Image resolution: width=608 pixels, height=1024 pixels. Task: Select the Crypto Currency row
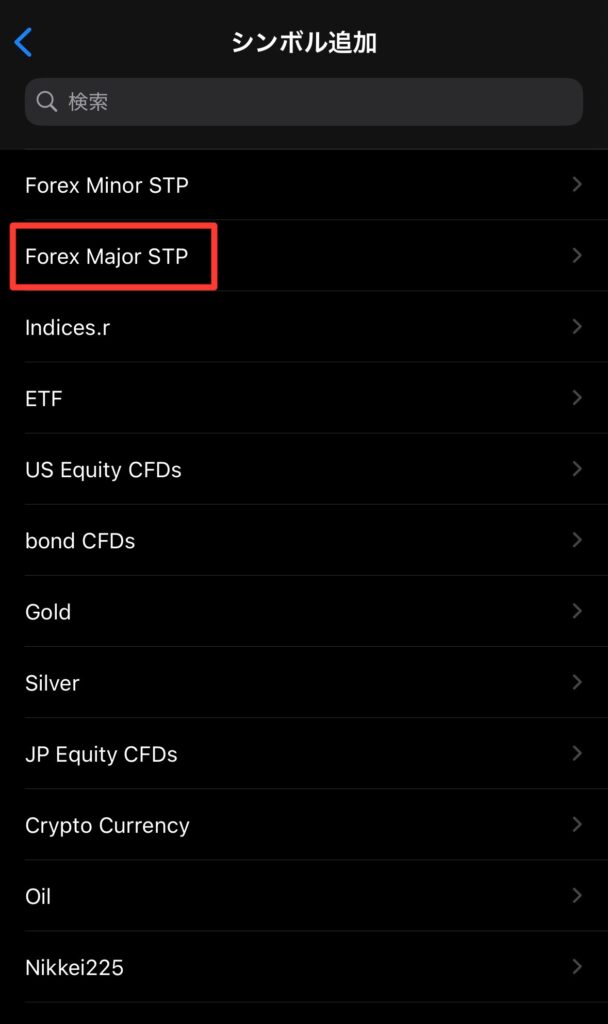click(304, 825)
